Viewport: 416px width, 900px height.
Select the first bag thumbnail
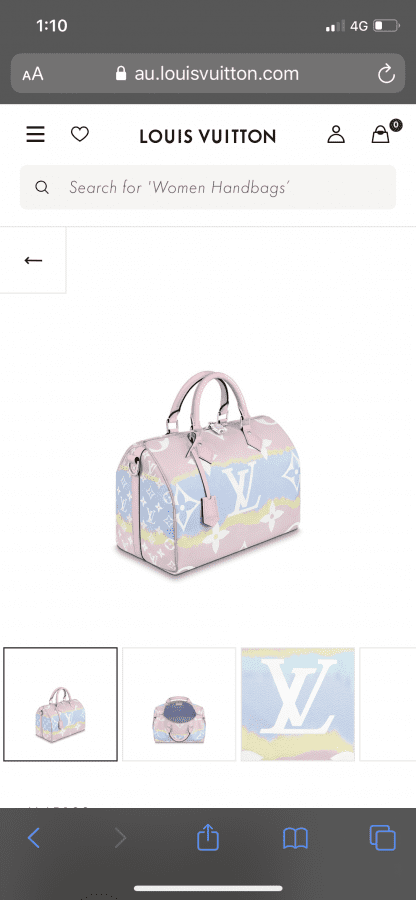coord(60,704)
